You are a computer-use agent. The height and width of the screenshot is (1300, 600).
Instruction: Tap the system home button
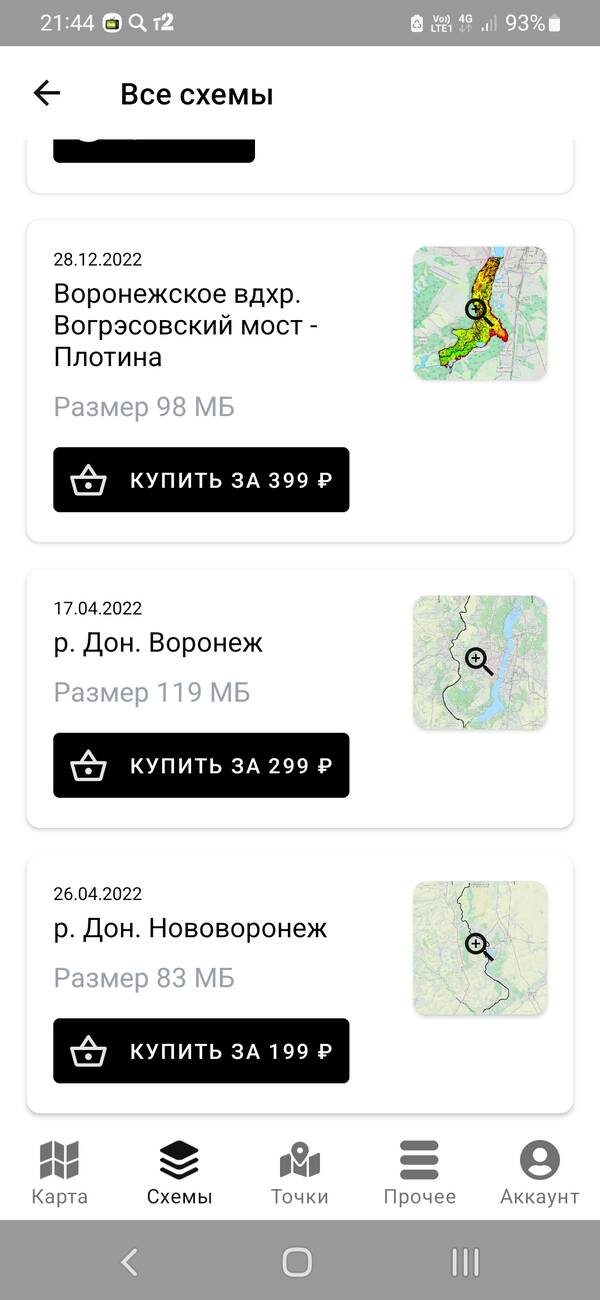297,1262
